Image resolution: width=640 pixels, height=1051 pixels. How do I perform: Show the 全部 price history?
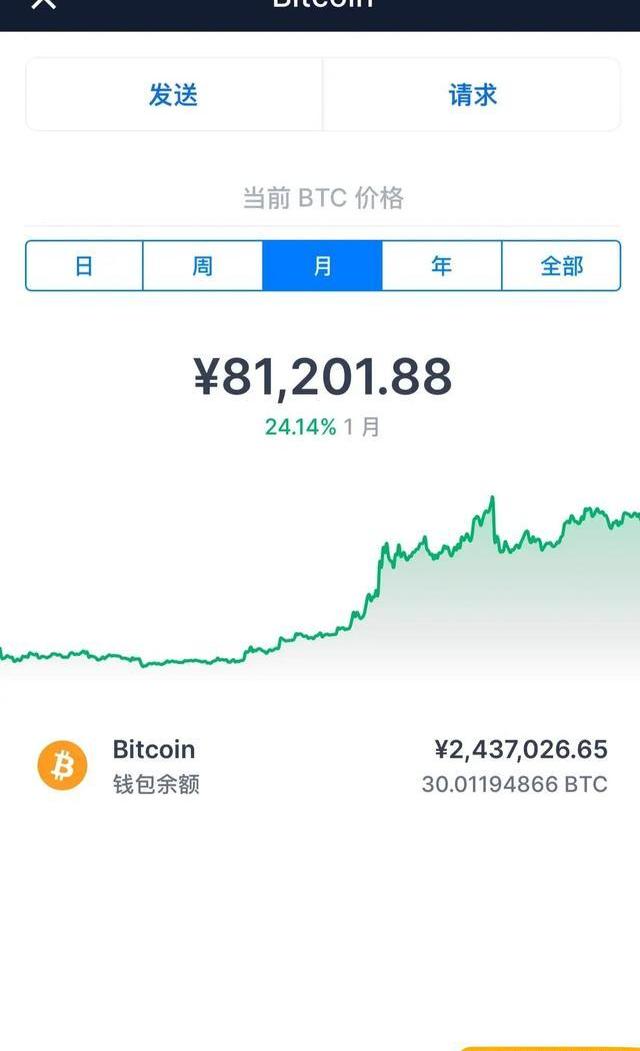[562, 265]
